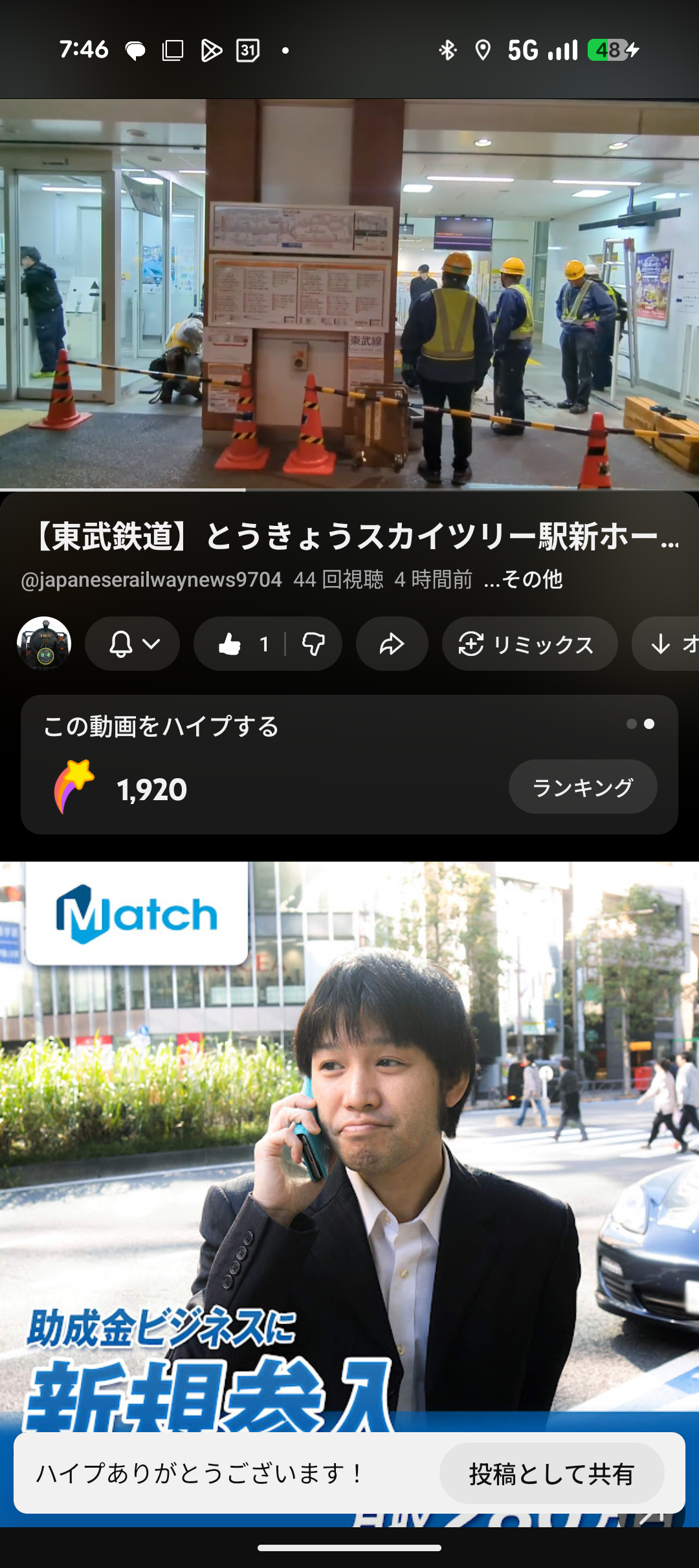Like this video with thumbs up
Screen dimensions: 699x1568
point(241,644)
